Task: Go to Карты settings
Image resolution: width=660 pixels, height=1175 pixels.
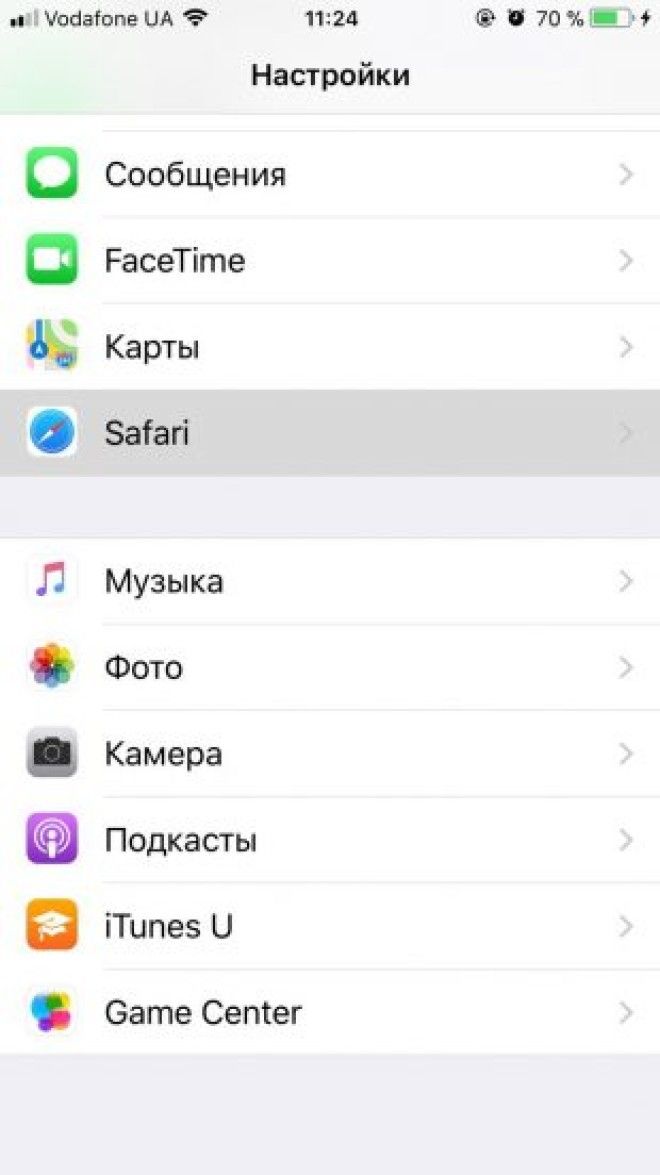Action: (330, 347)
